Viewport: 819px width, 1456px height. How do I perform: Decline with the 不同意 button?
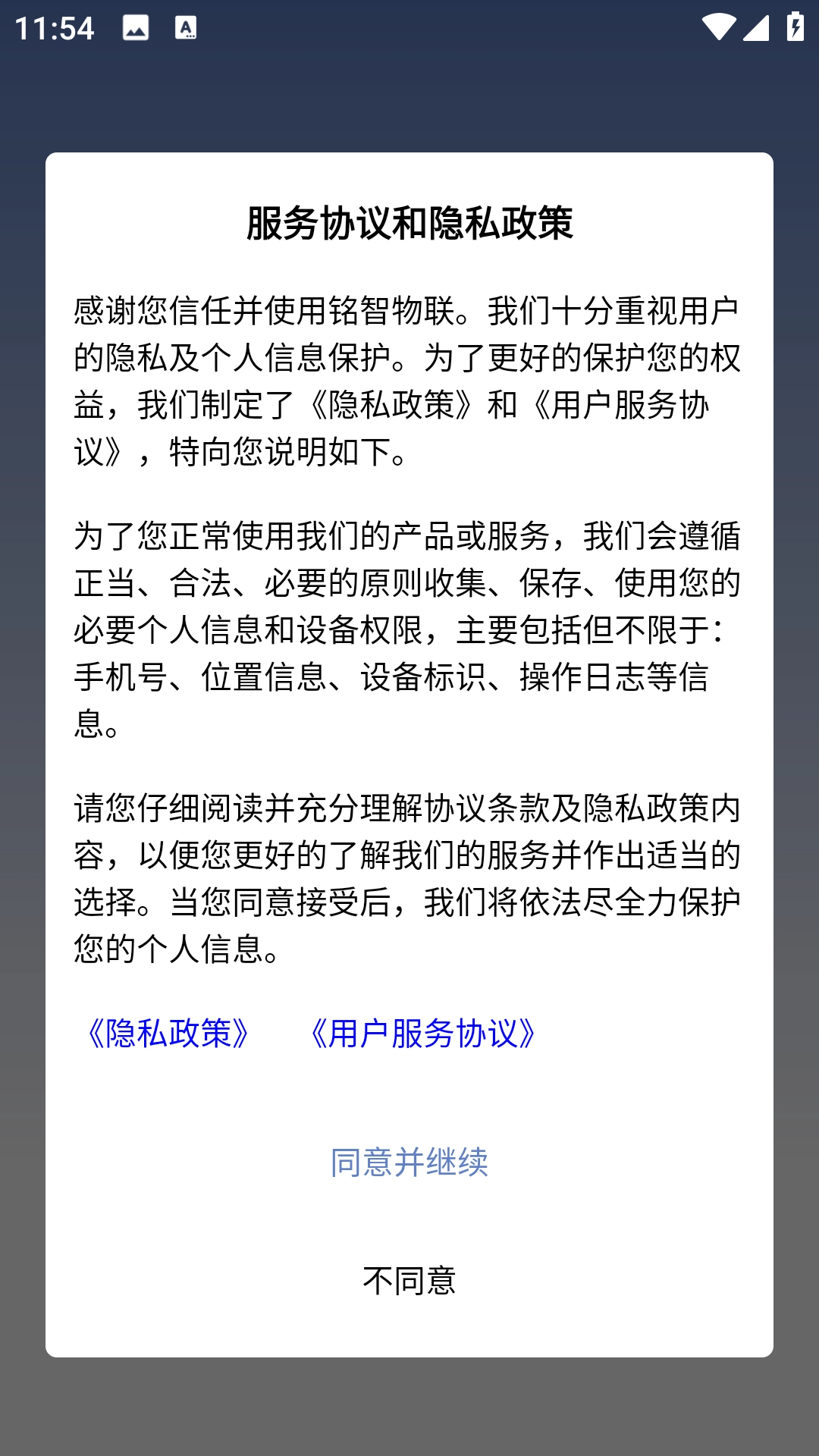[x=409, y=1281]
